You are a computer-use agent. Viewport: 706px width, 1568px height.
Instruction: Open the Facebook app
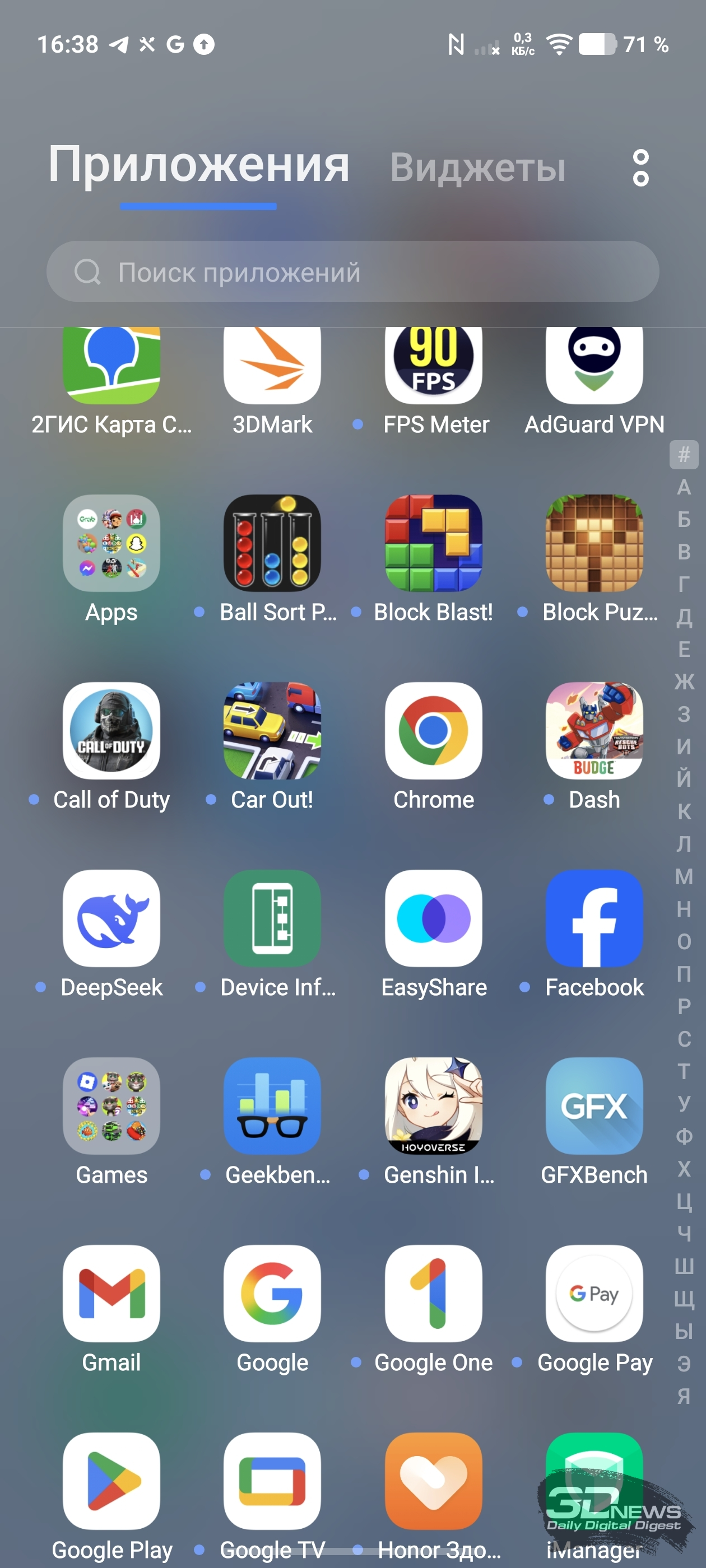tap(594, 918)
